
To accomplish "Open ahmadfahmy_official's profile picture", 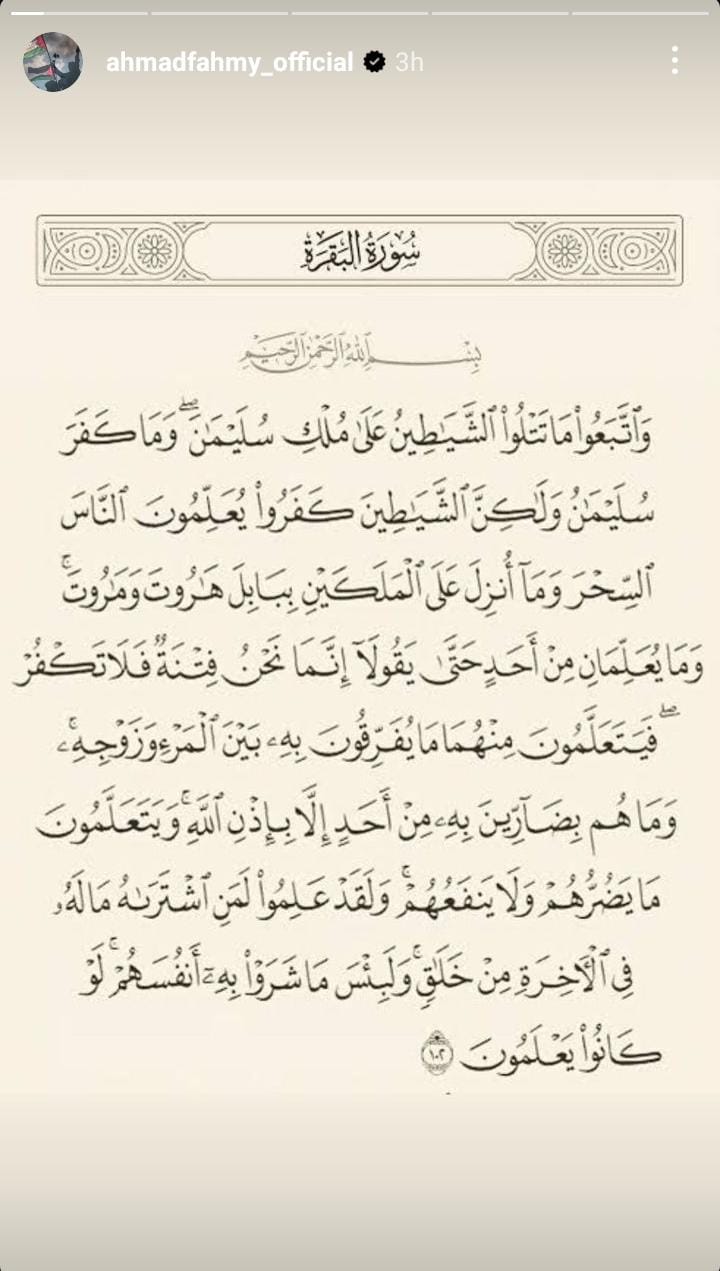I will tap(53, 62).
